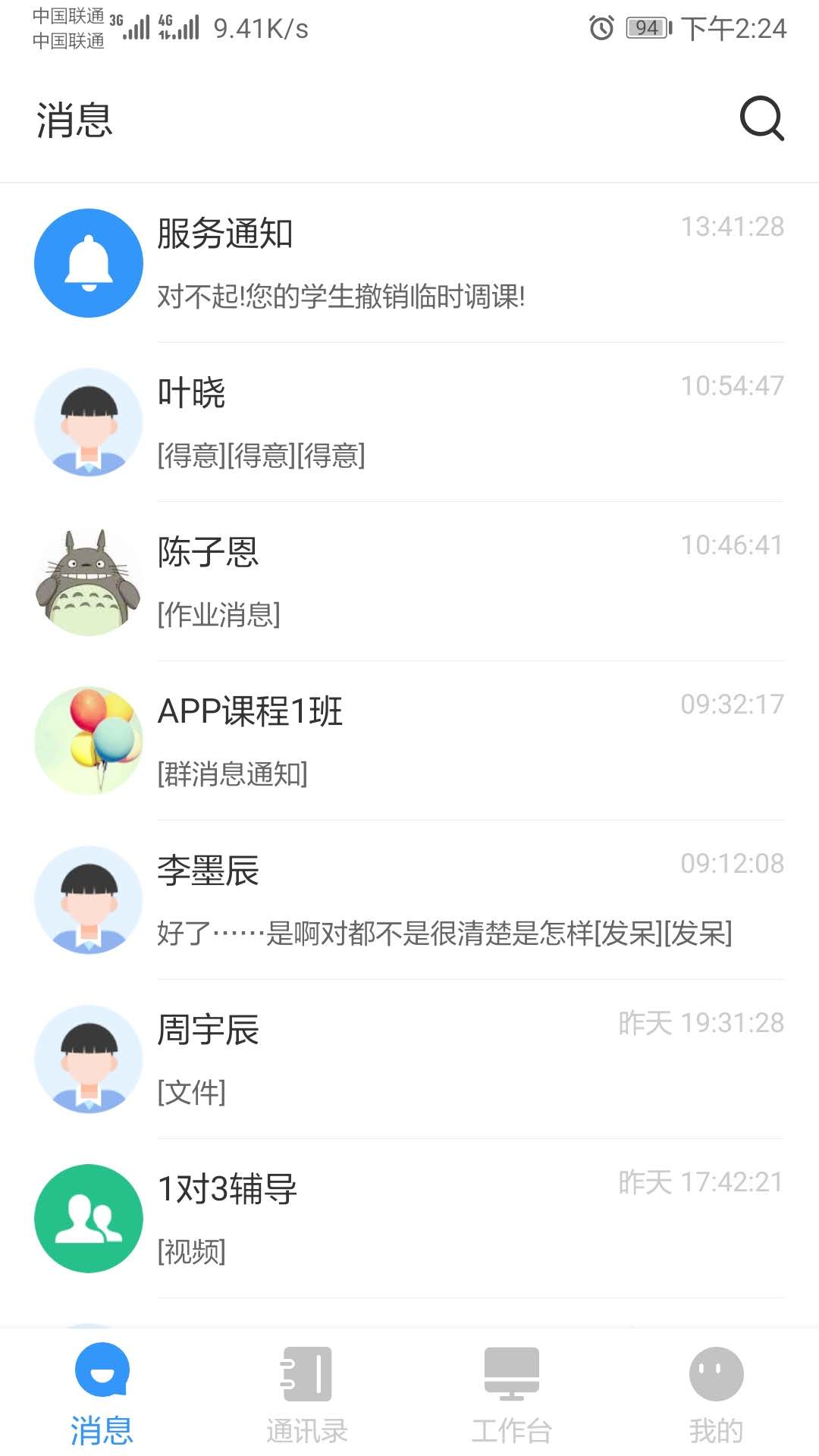Open the 工作台 workbench icon
This screenshot has width=819, height=1456.
tap(511, 1373)
